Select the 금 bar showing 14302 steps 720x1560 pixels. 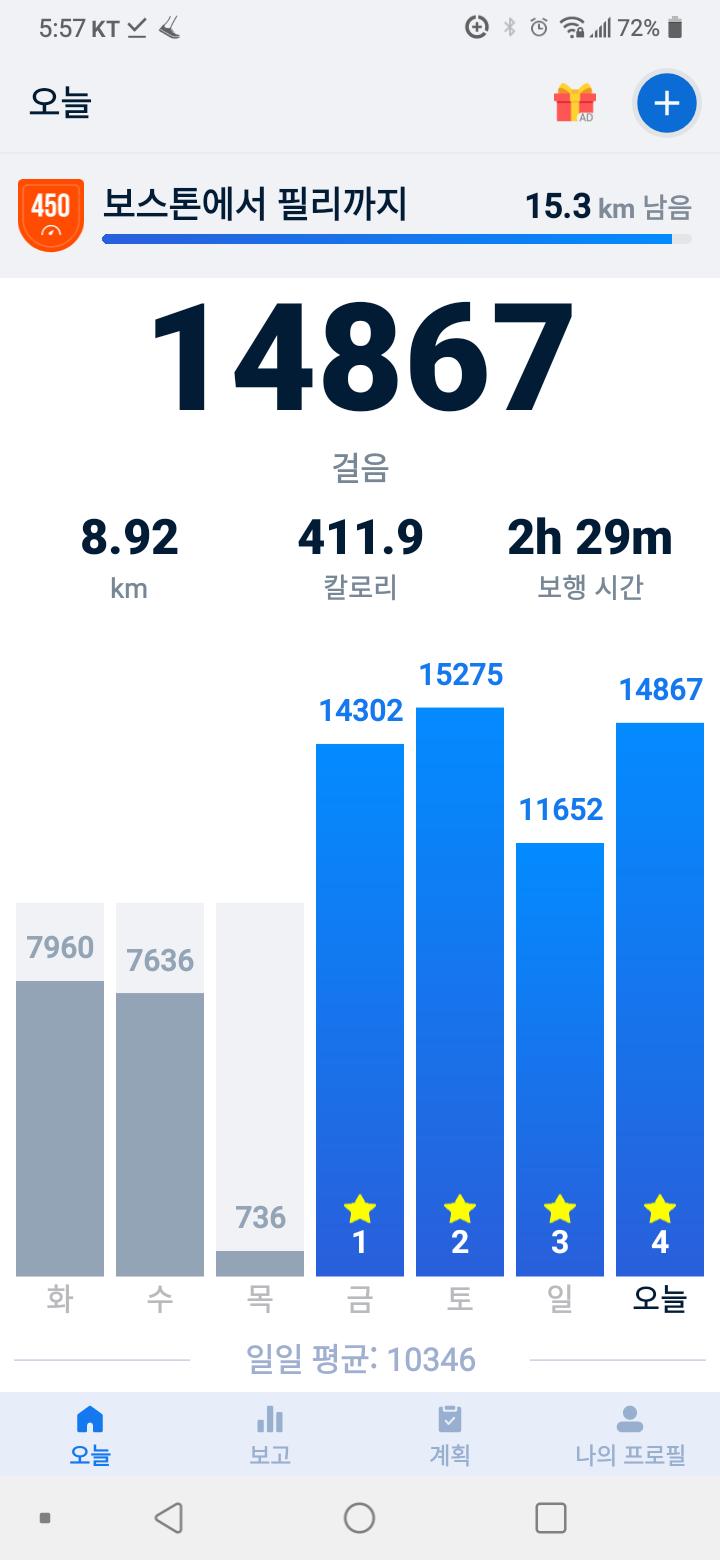360,1010
